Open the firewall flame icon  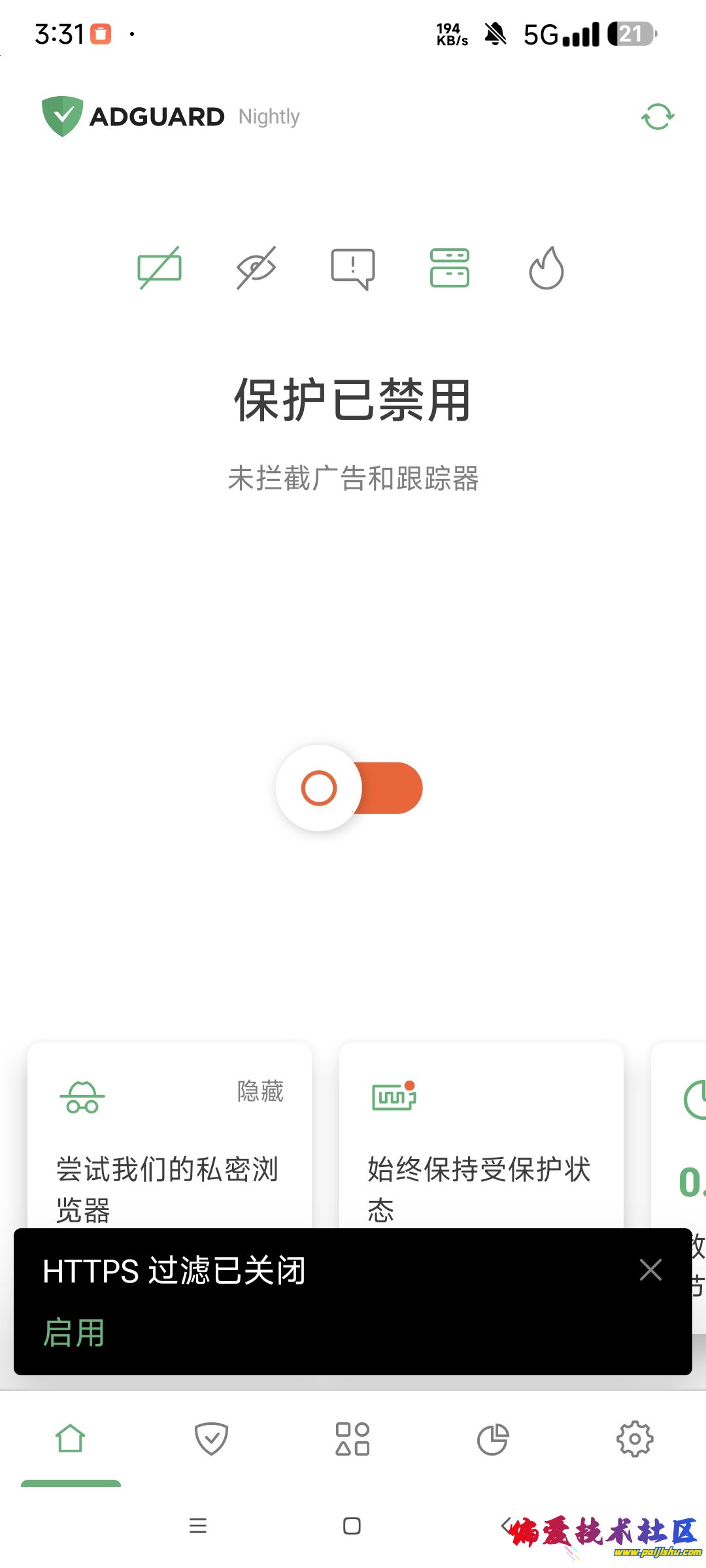546,268
